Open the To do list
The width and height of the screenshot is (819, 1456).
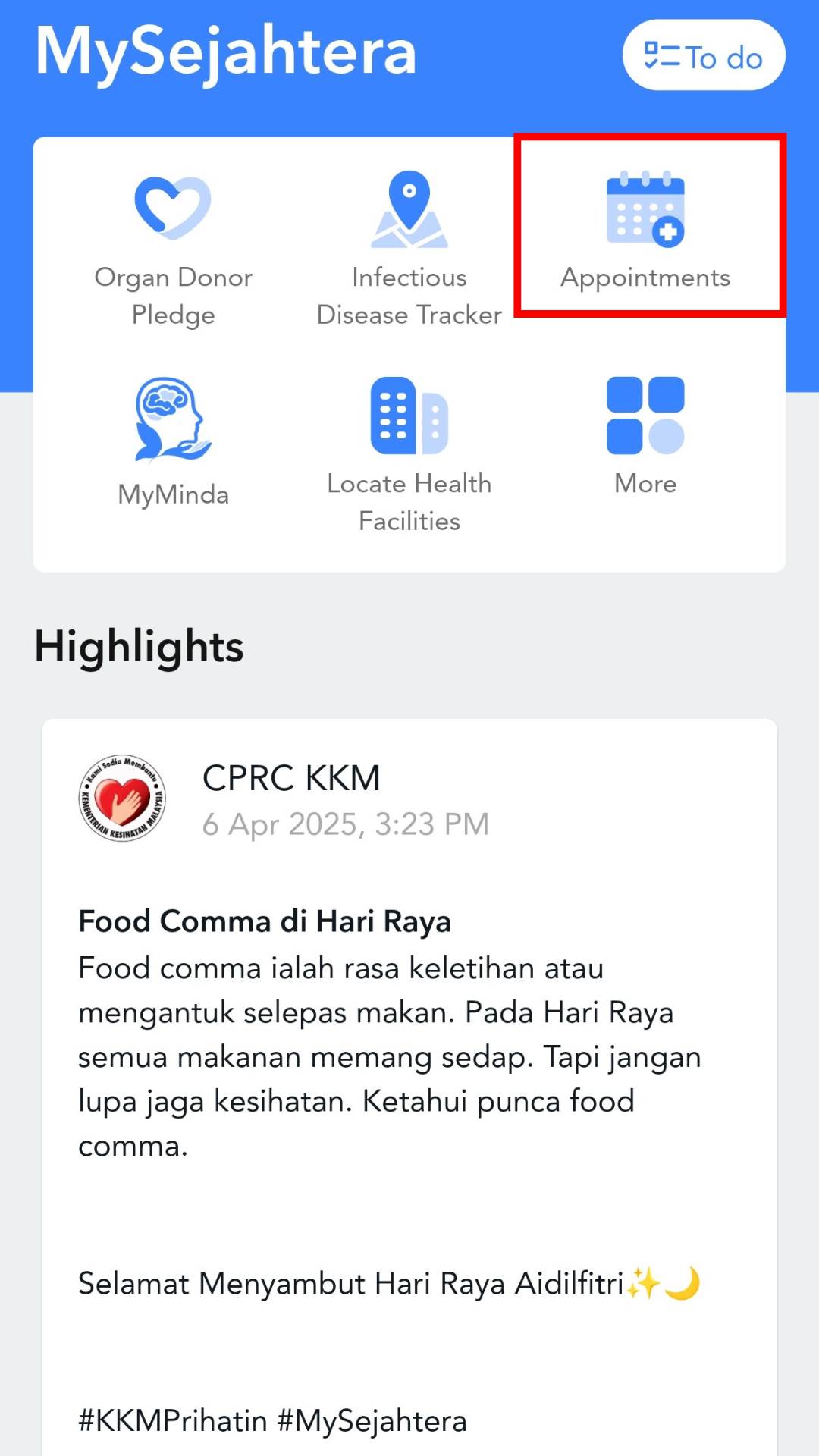click(x=704, y=55)
